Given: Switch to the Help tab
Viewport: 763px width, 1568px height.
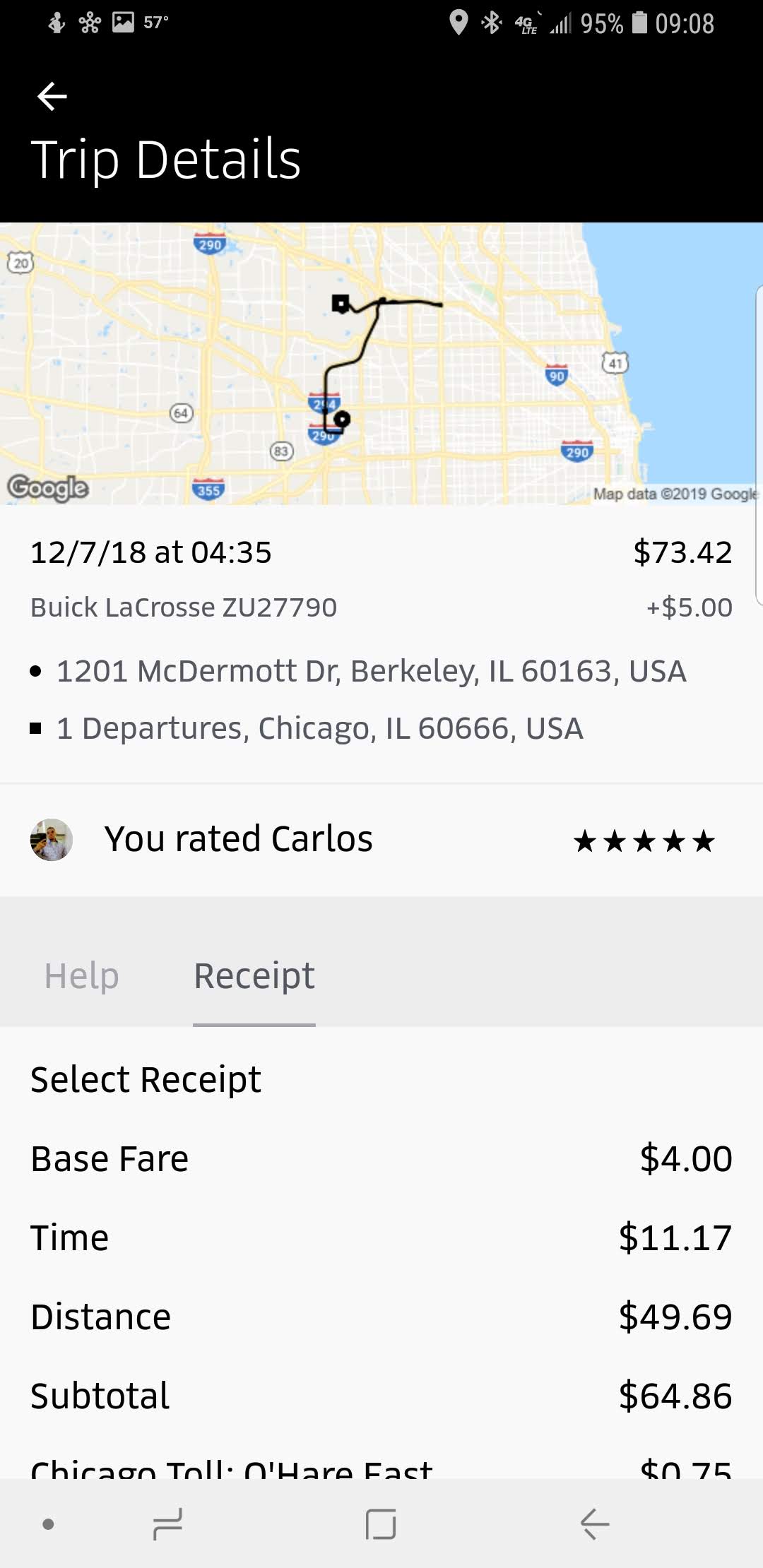Looking at the screenshot, I should pyautogui.click(x=81, y=976).
